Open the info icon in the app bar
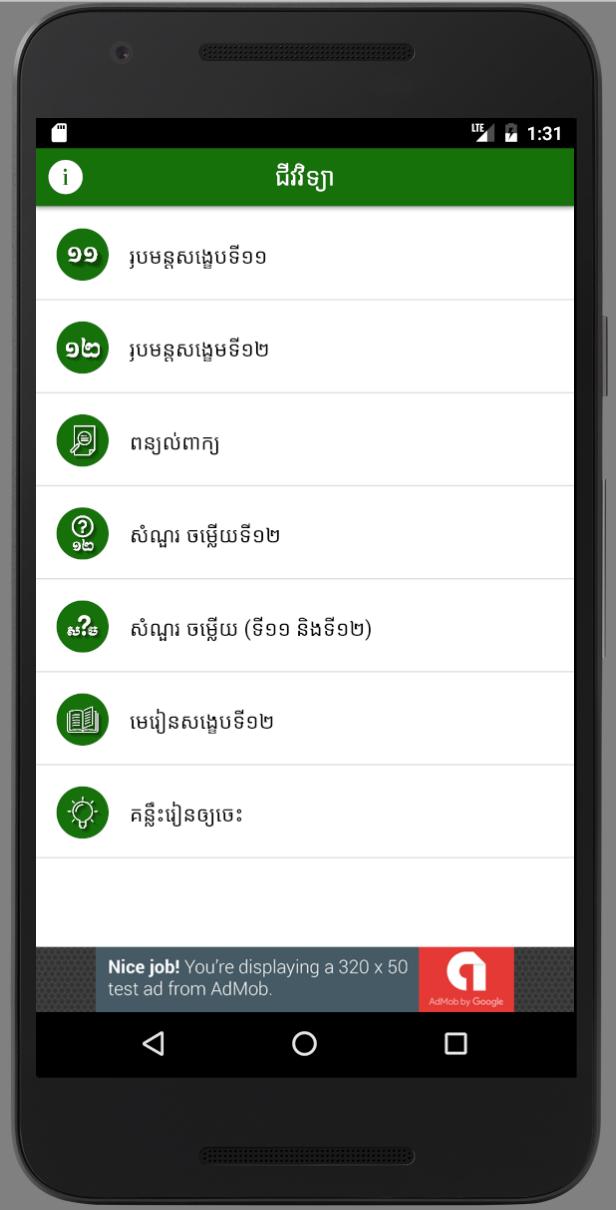 pyautogui.click(x=66, y=178)
